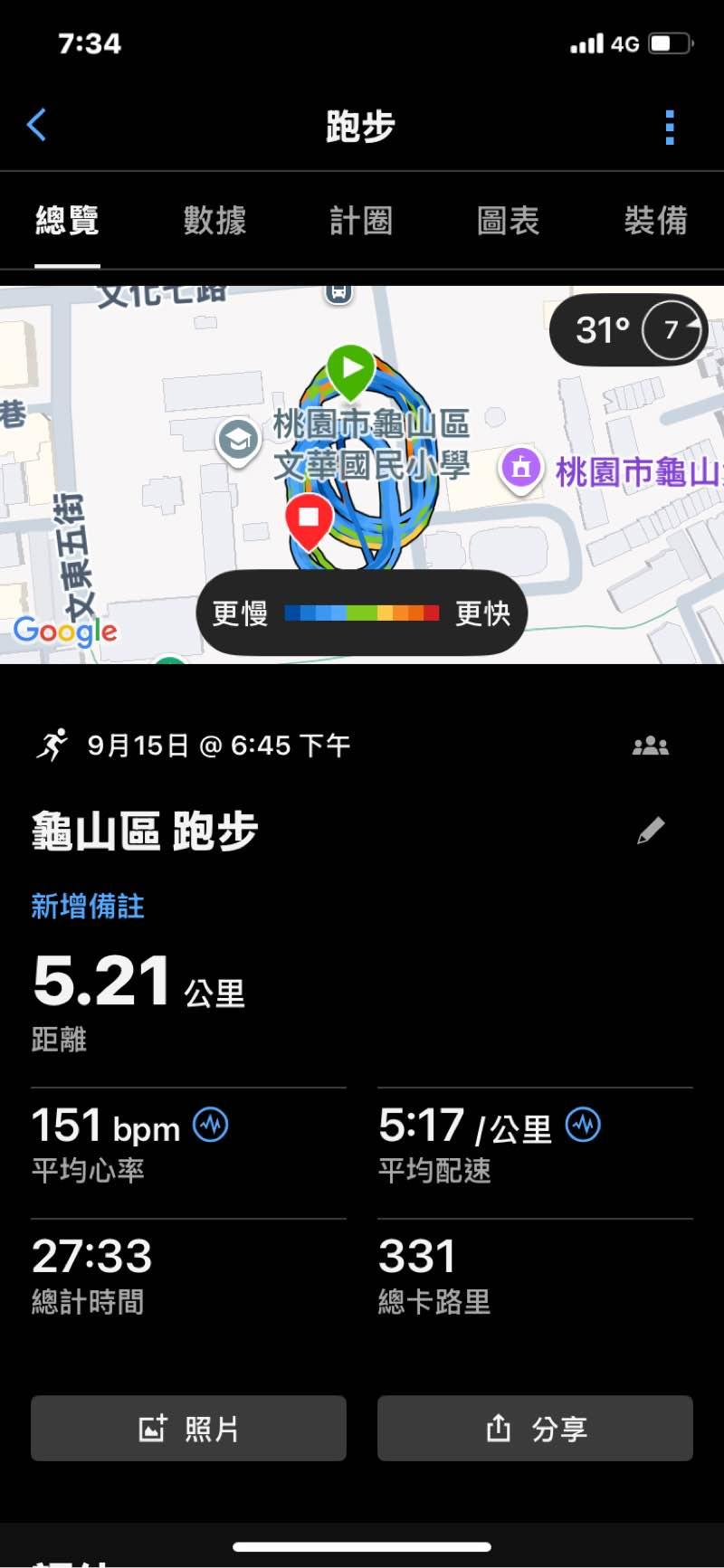Go back from the 跑步 activity

coord(37,126)
